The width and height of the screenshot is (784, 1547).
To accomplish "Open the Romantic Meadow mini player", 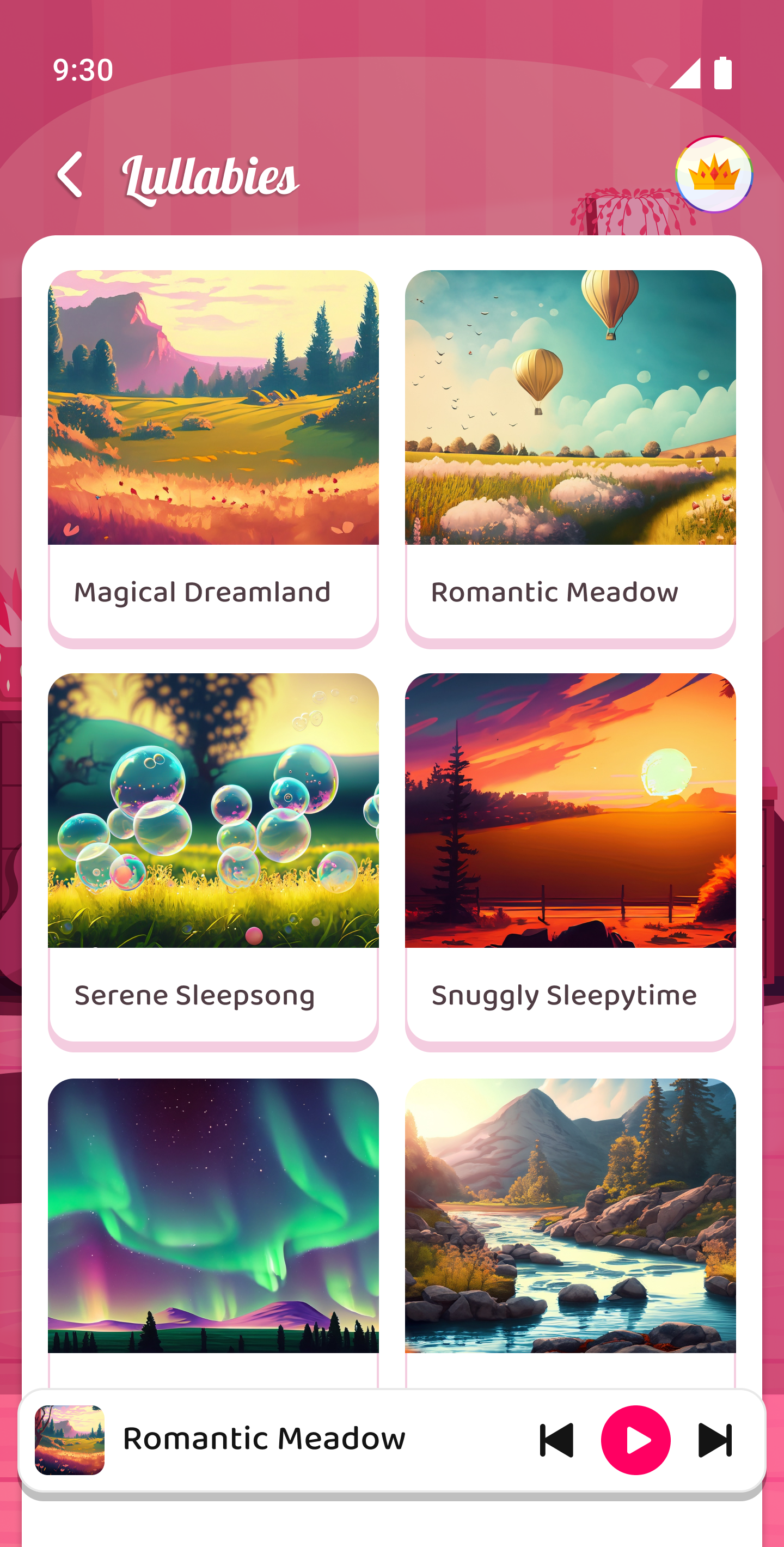I will (x=264, y=1440).
